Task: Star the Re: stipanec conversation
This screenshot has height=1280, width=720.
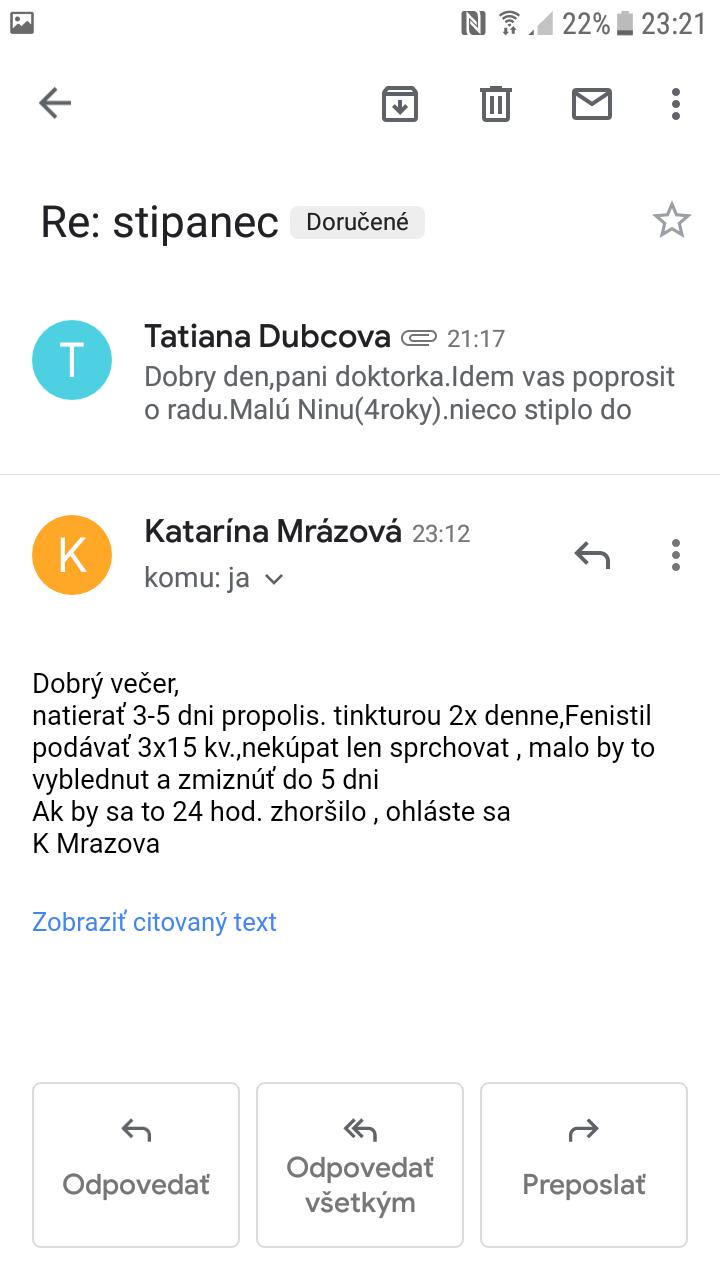Action: pyautogui.click(x=671, y=221)
